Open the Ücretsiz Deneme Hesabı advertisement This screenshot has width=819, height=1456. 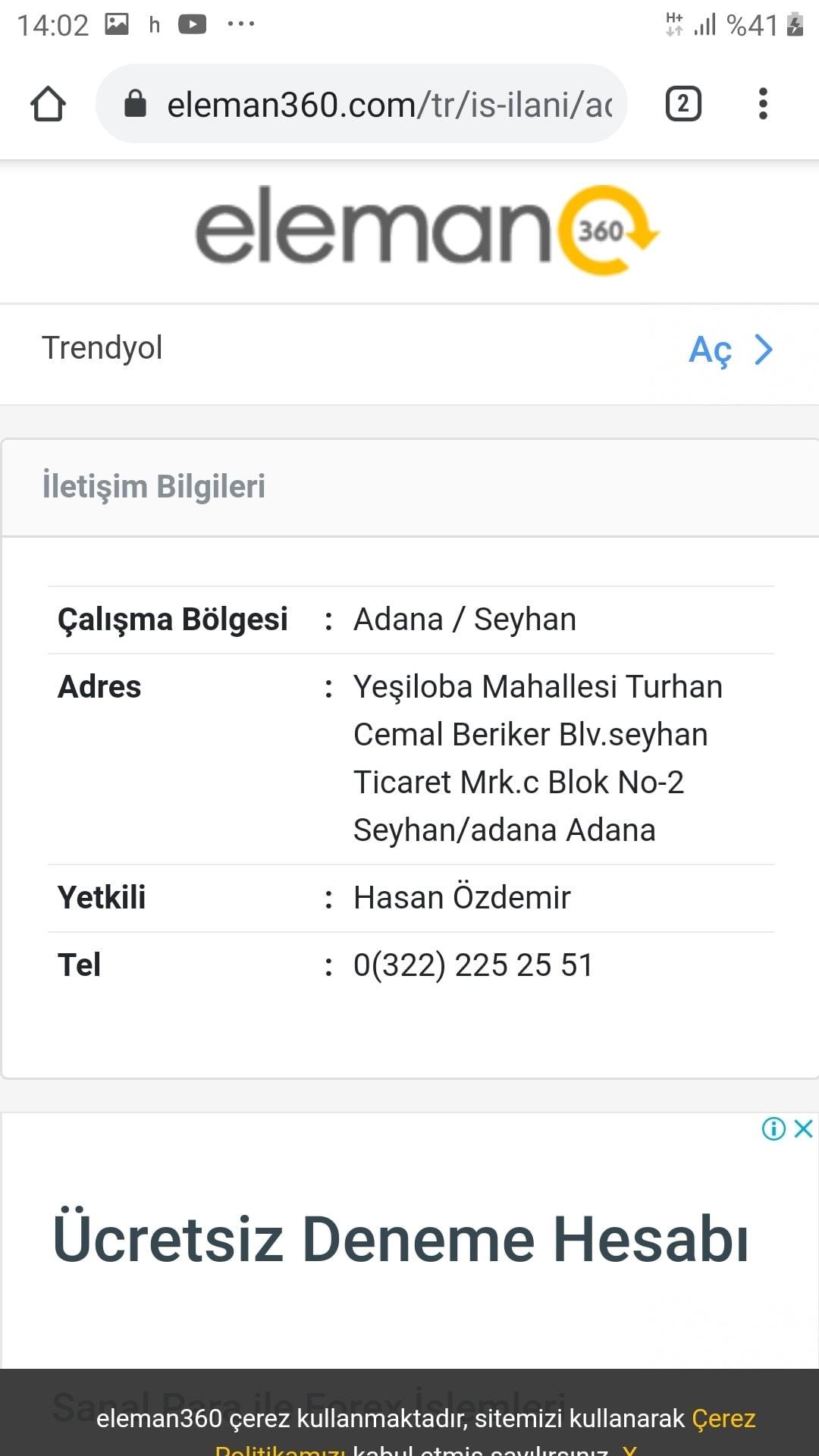point(400,1240)
